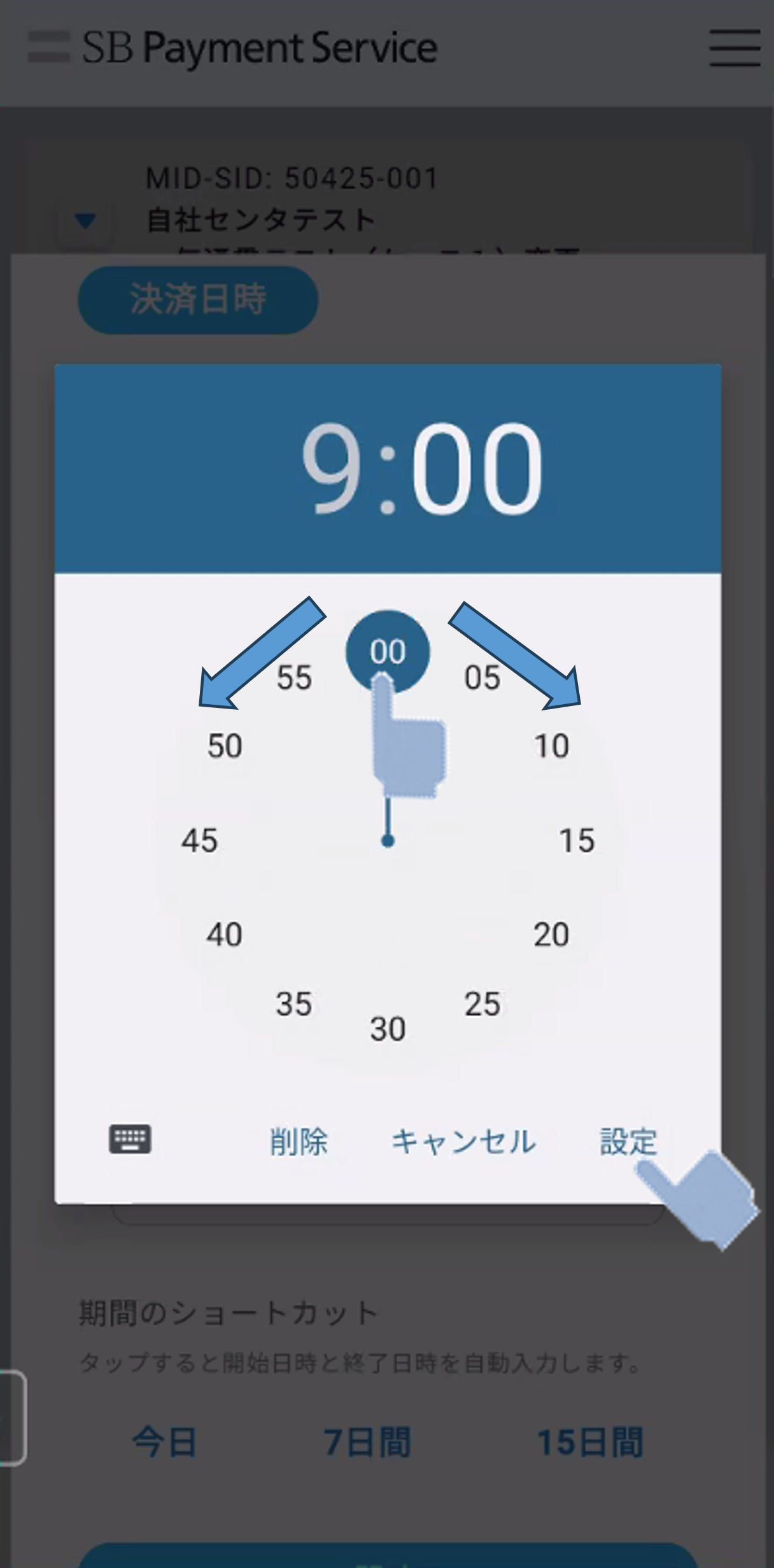This screenshot has width=774, height=1568.
Task: Set minutes to 45 on the dial
Action: (x=199, y=840)
